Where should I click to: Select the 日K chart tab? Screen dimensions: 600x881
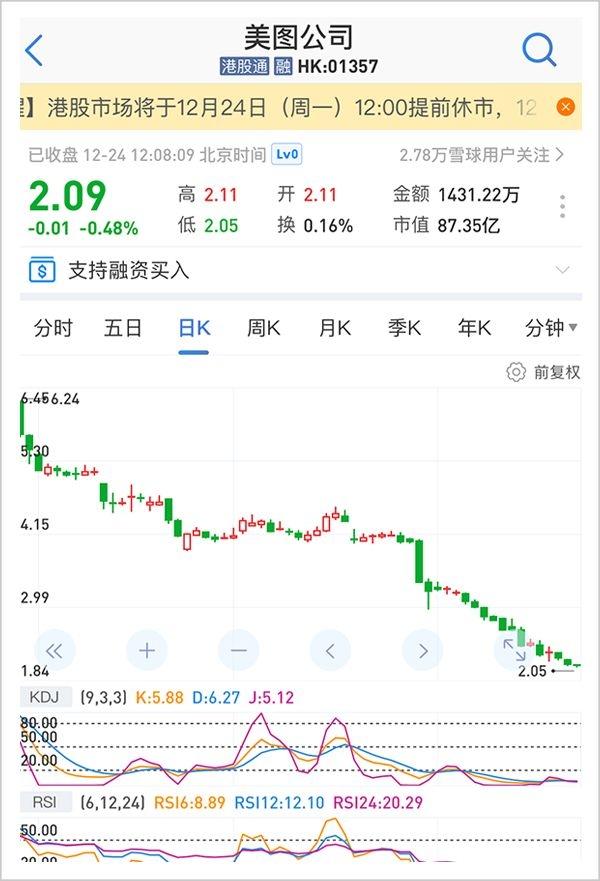[194, 328]
